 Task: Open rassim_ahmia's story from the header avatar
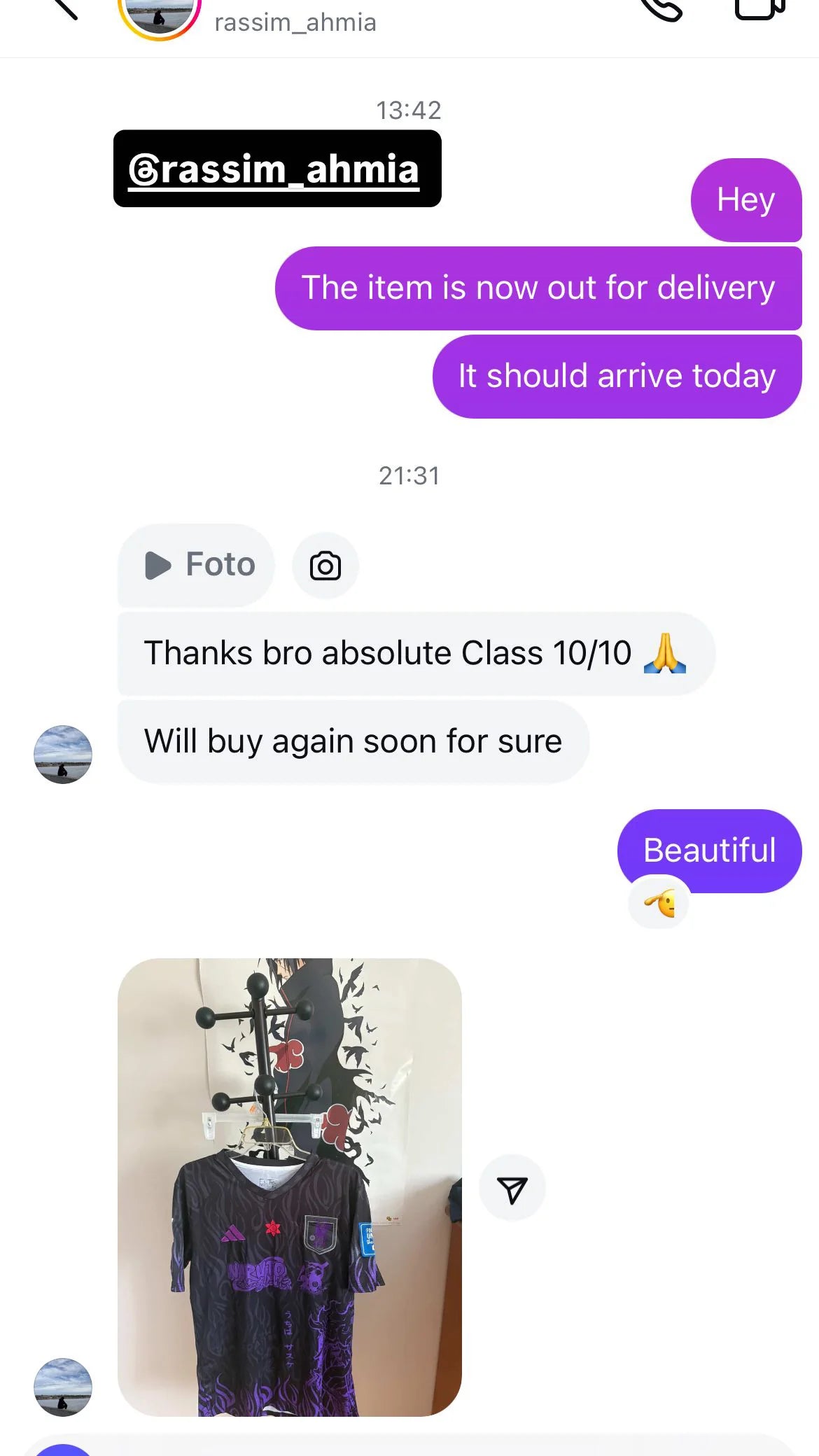pos(160,15)
